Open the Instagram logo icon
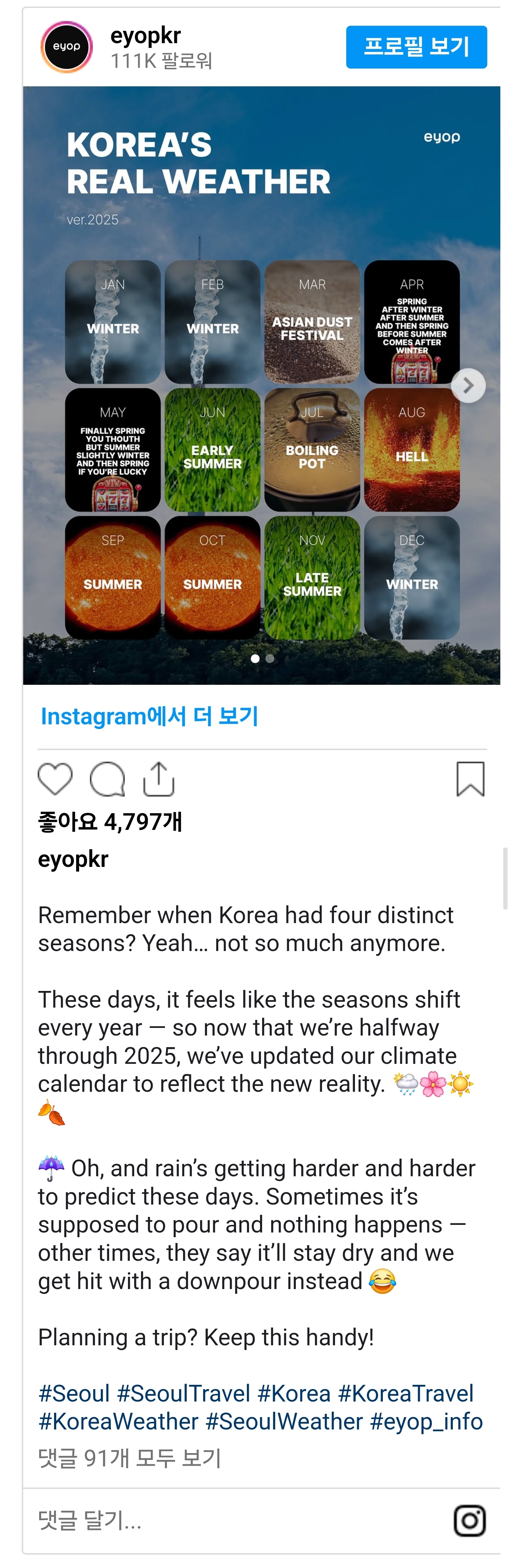This screenshot has height=1568, width=521. click(469, 1520)
